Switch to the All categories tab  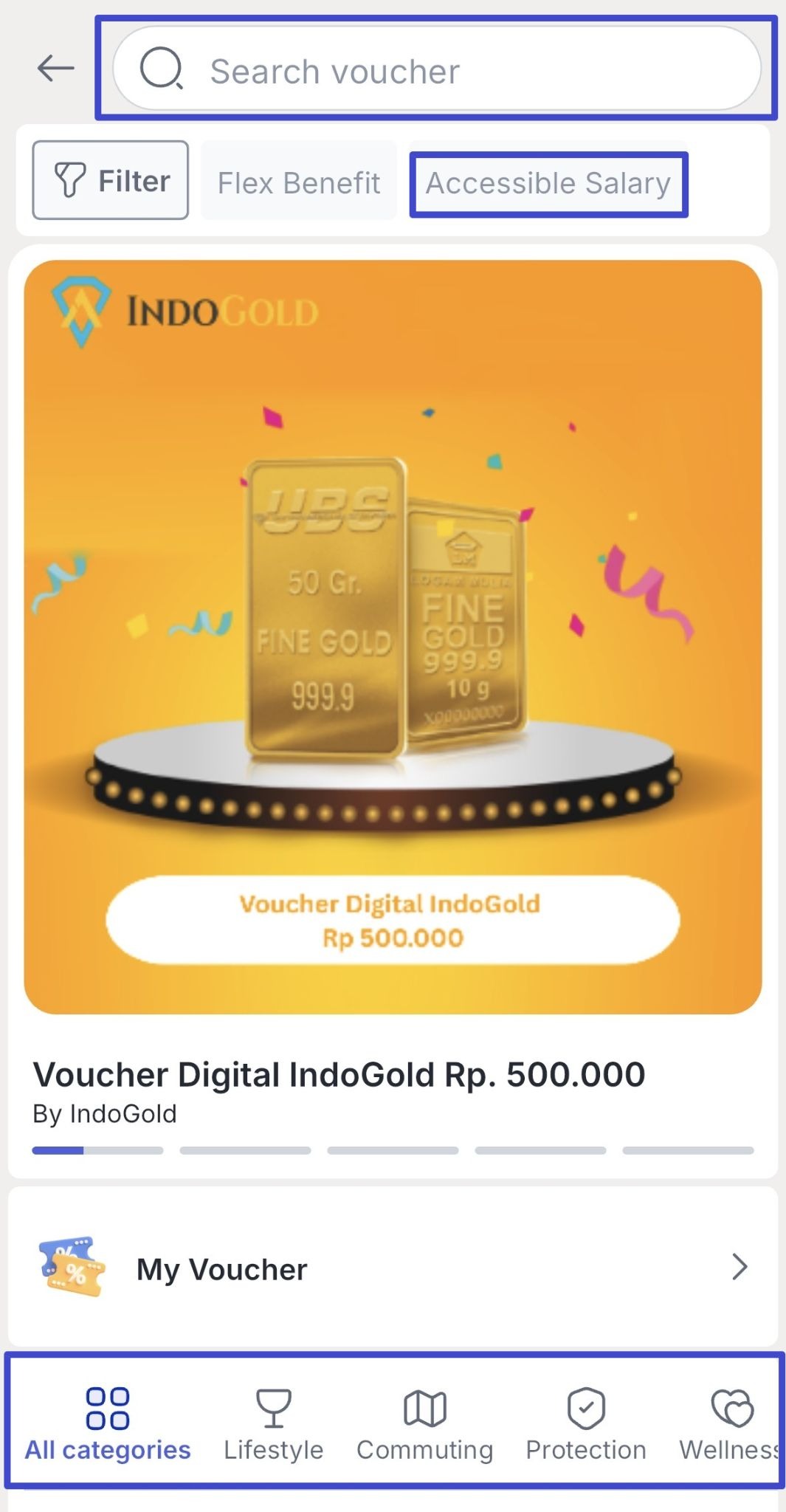(x=108, y=1423)
